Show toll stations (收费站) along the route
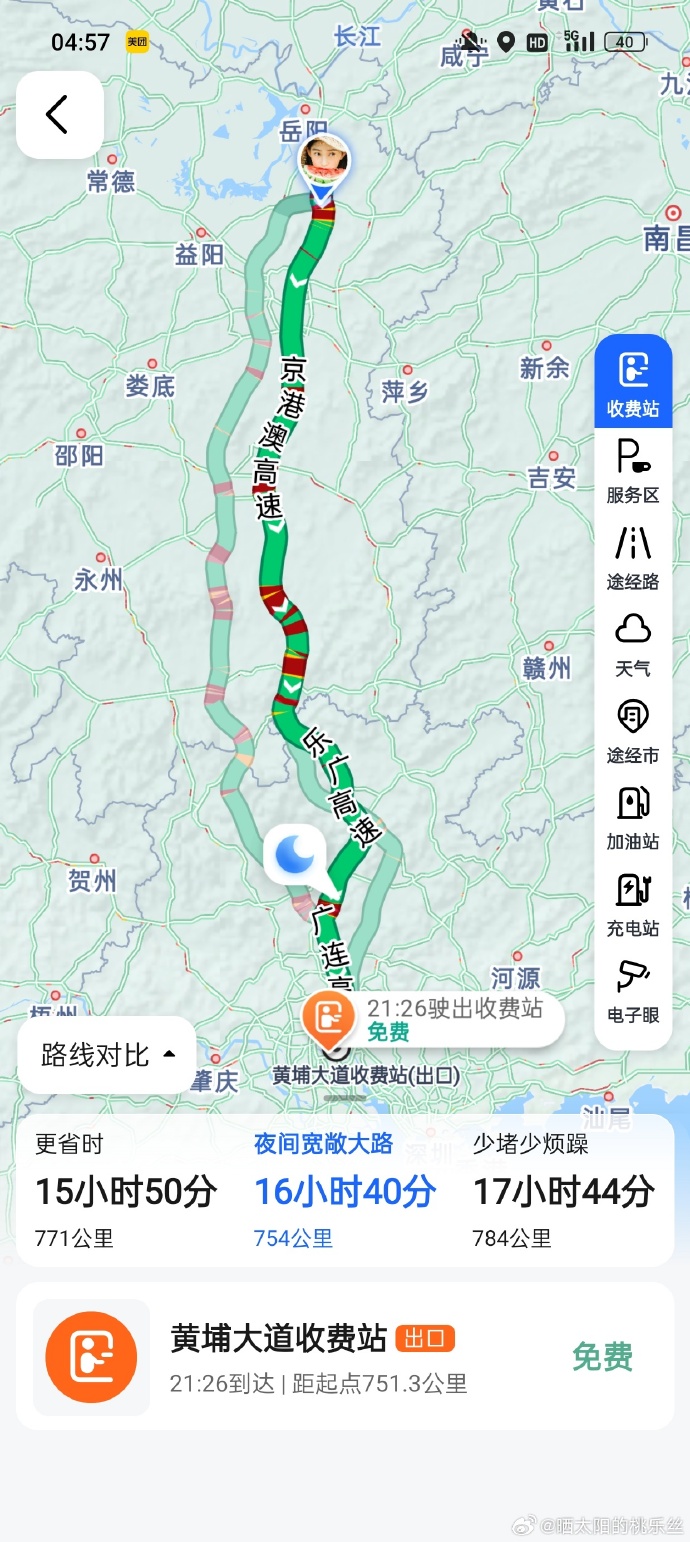 [x=633, y=384]
